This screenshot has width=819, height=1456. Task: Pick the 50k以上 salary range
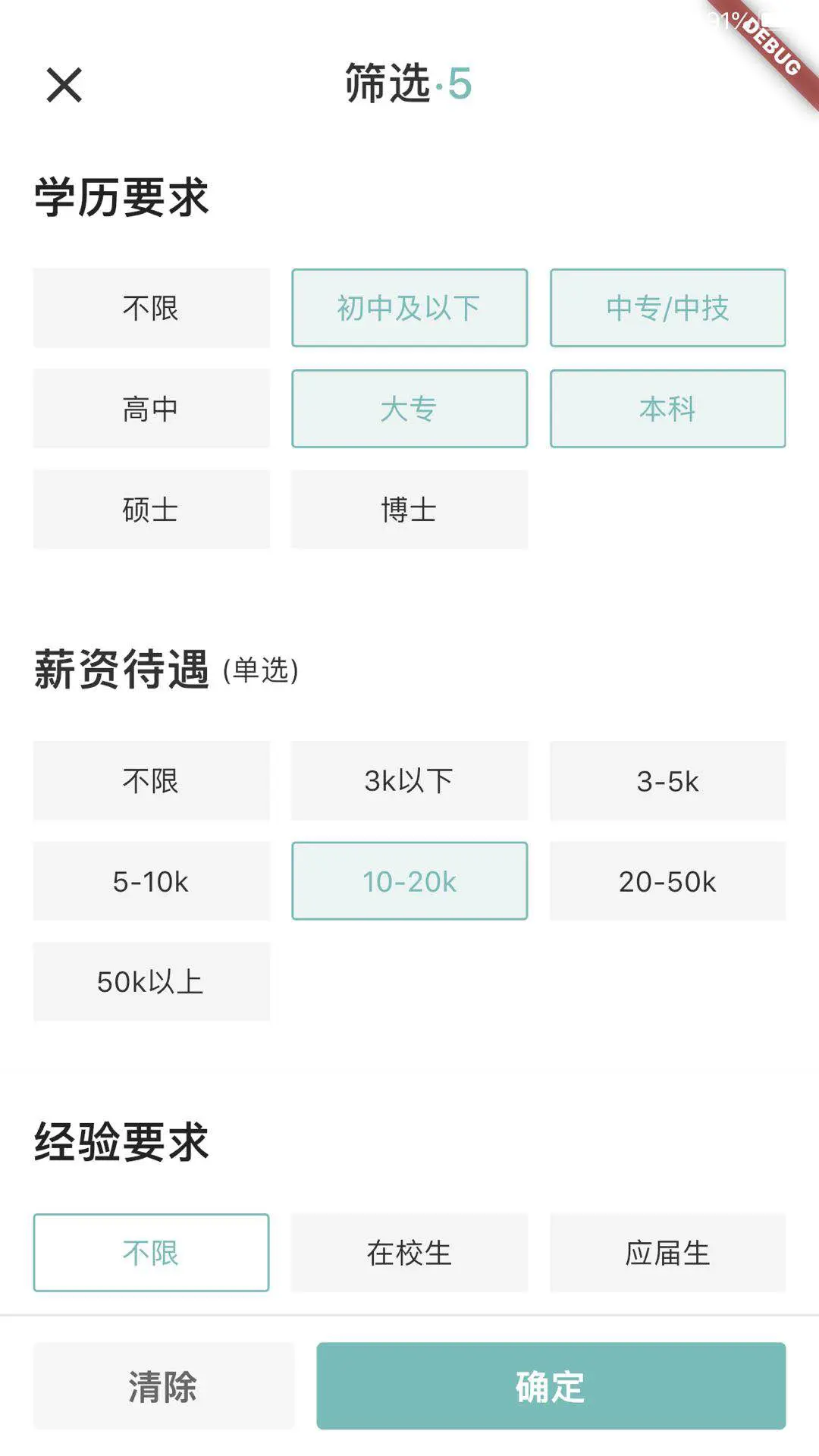[151, 982]
